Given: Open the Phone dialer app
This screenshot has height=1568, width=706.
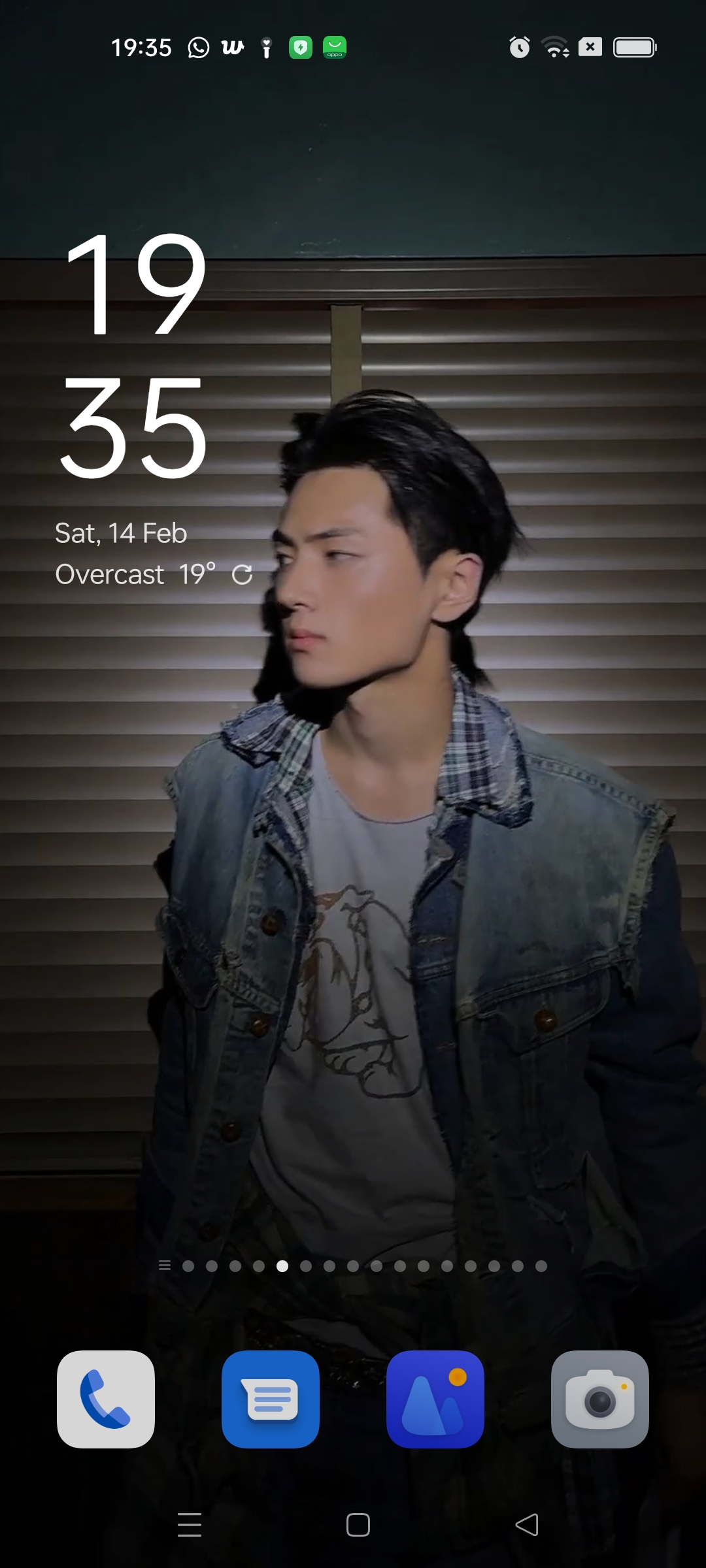Looking at the screenshot, I should (106, 1399).
